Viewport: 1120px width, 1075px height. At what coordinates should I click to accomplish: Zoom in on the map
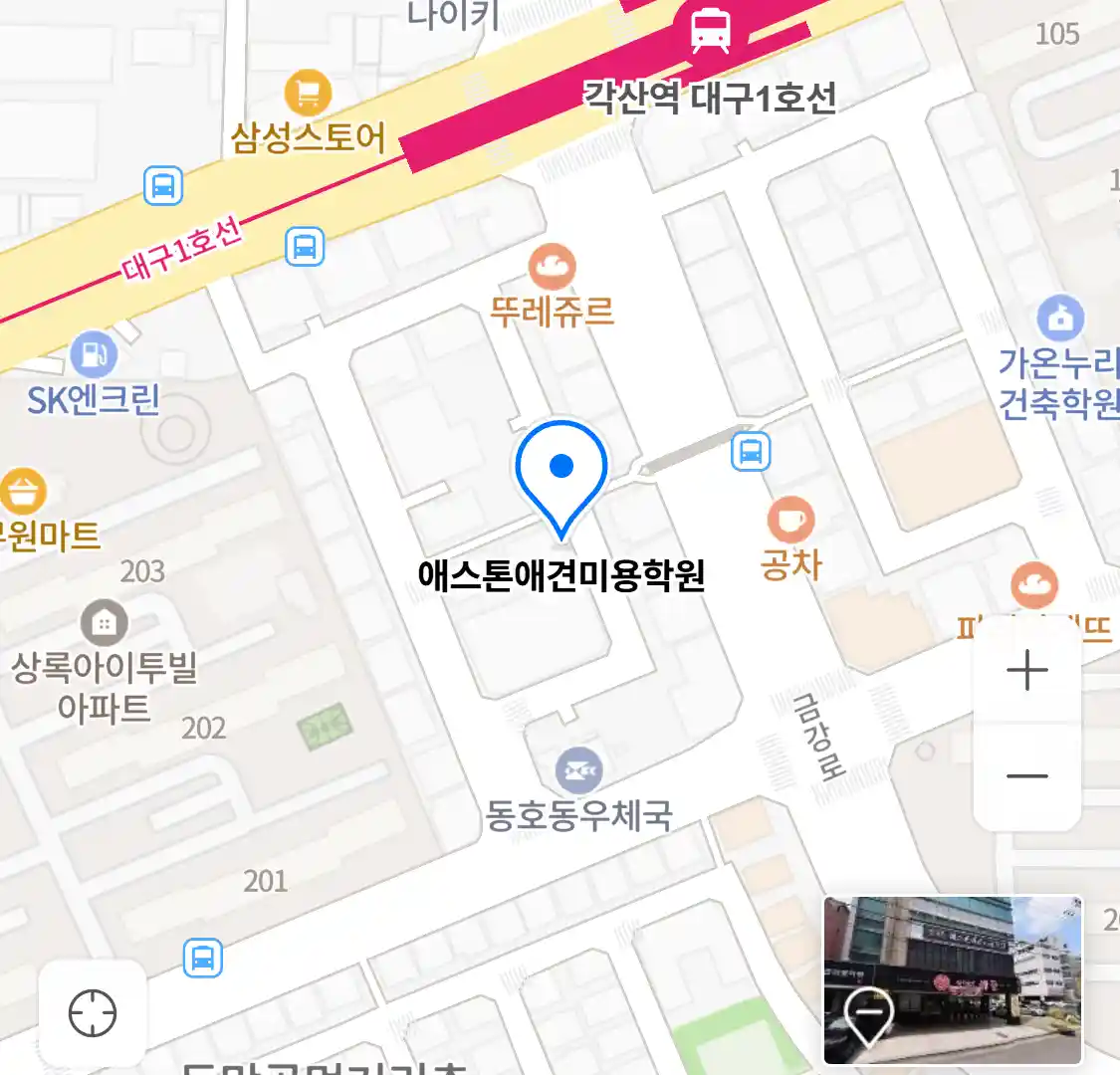tap(1026, 670)
